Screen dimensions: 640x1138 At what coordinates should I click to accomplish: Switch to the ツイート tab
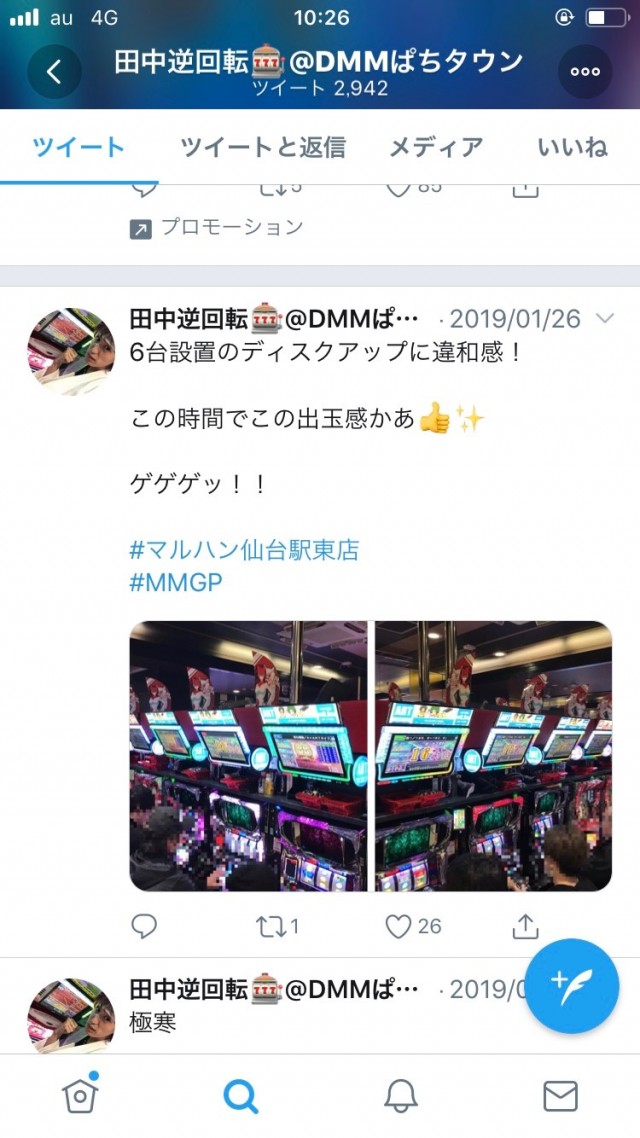coord(78,148)
